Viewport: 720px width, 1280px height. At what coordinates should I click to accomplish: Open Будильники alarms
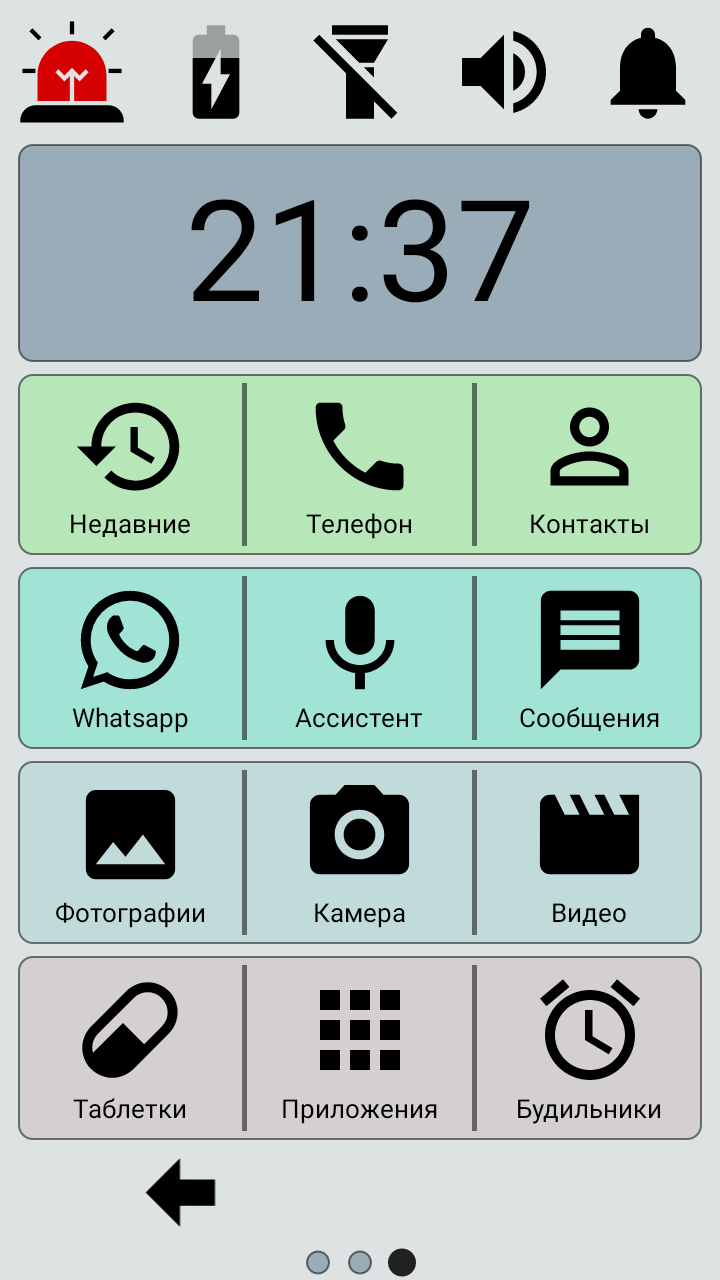[589, 1047]
